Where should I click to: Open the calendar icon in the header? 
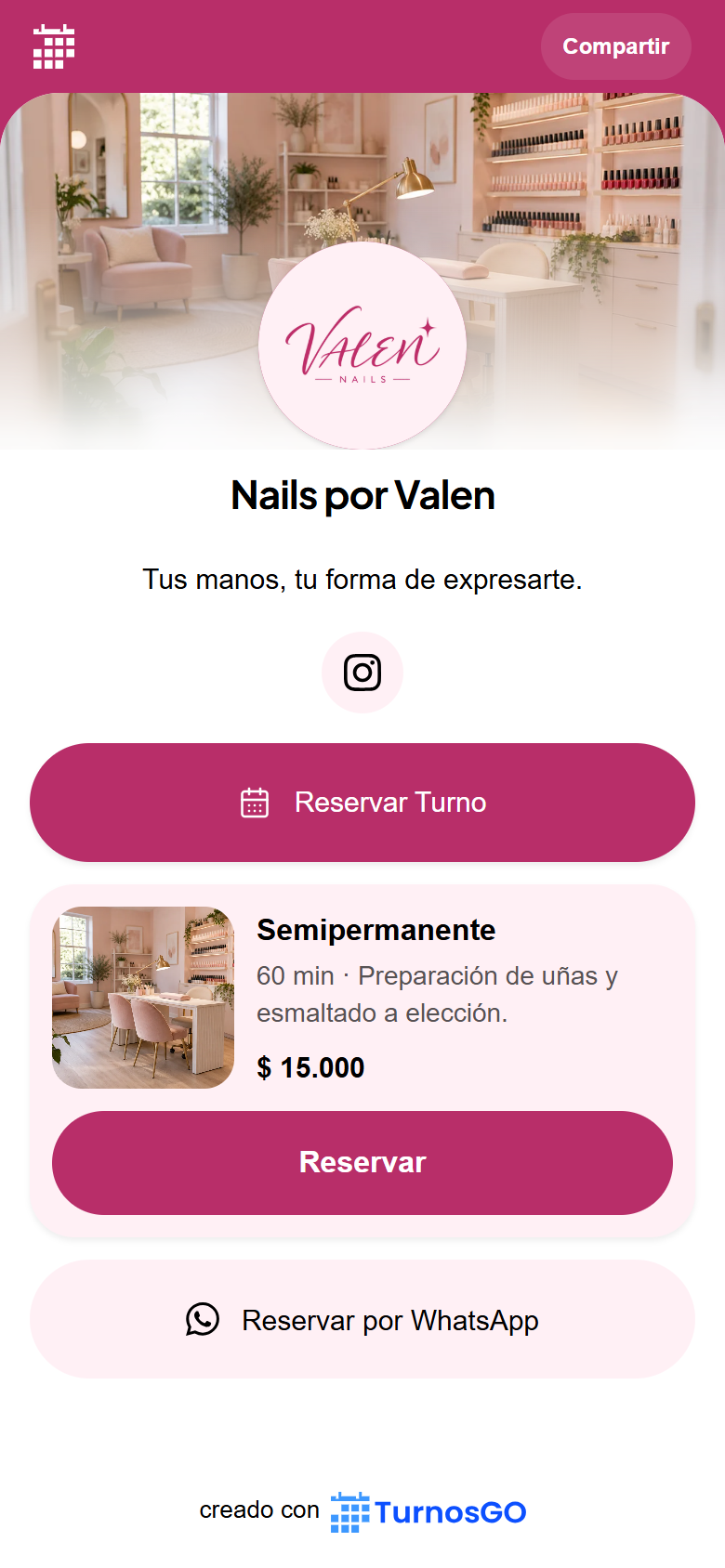click(54, 46)
